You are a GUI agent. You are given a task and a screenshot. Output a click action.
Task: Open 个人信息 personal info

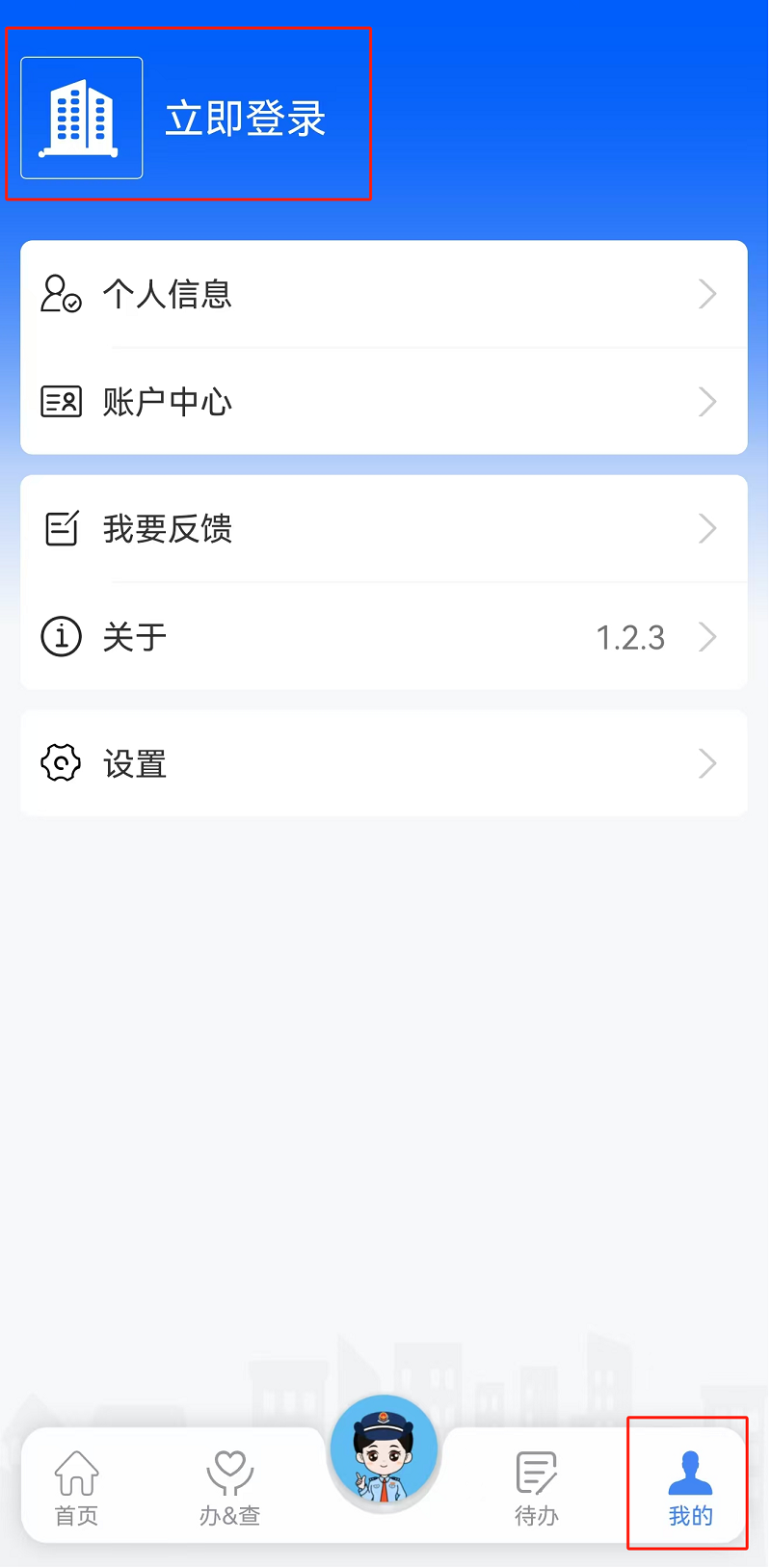coord(384,294)
